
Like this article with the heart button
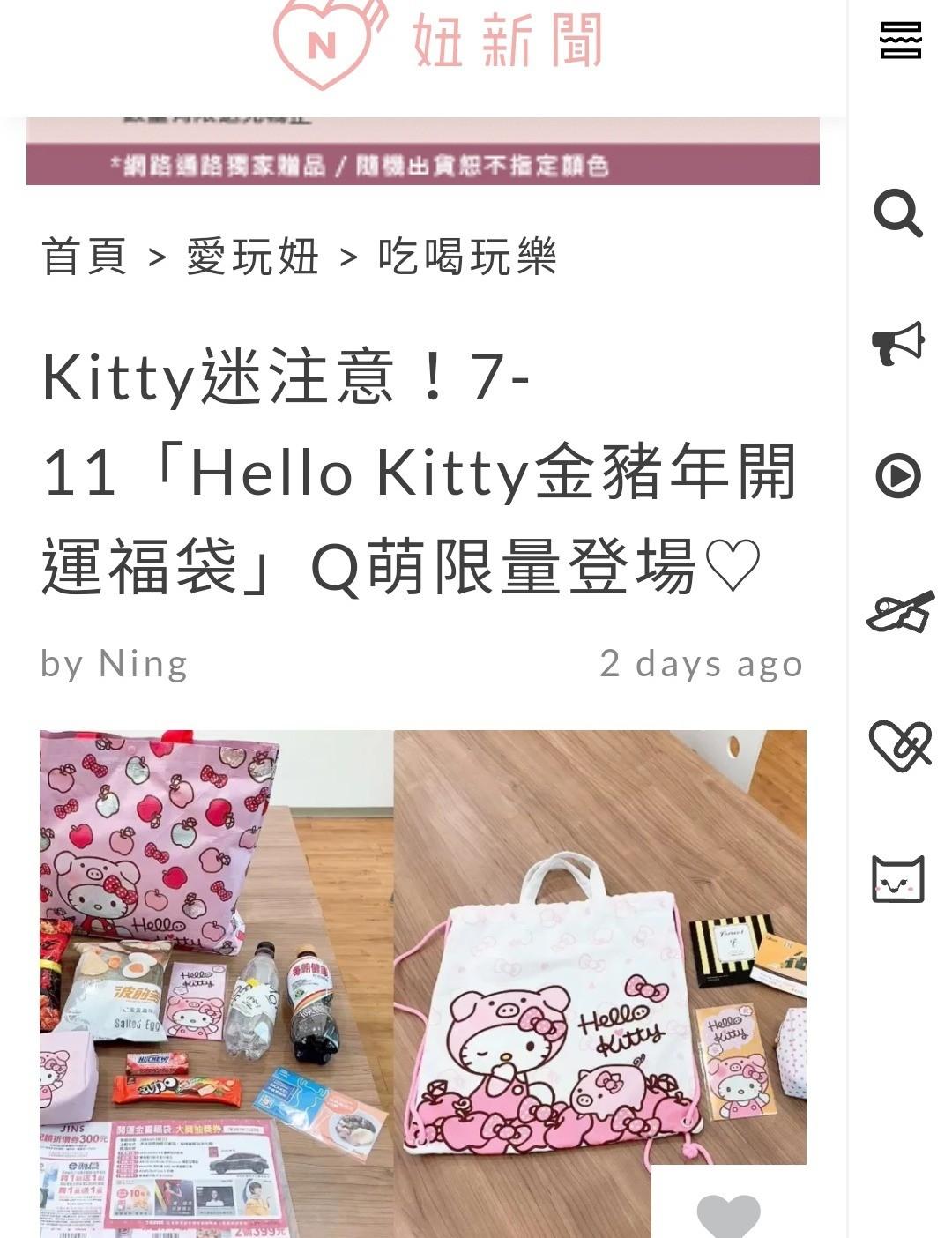728,1213
